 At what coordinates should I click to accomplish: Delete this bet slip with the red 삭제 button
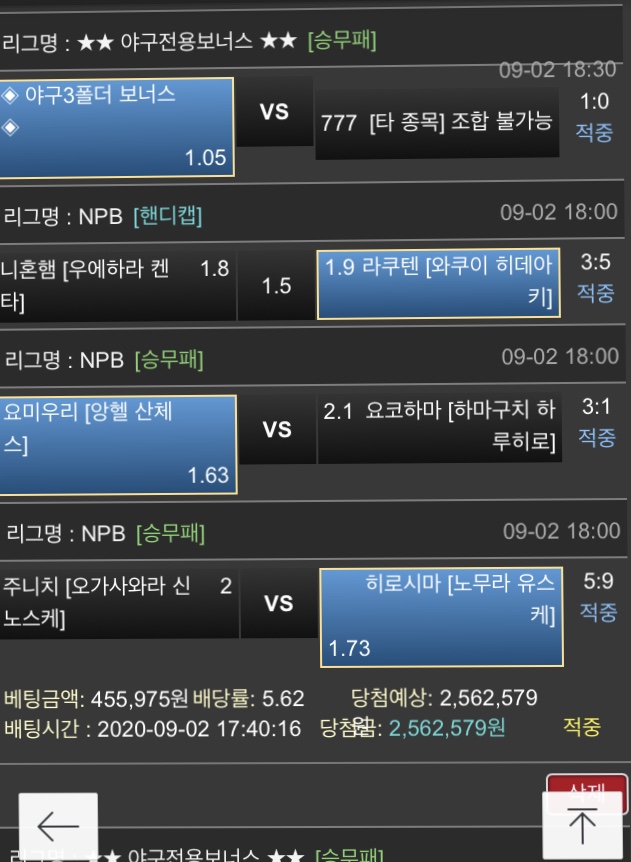pos(587,784)
